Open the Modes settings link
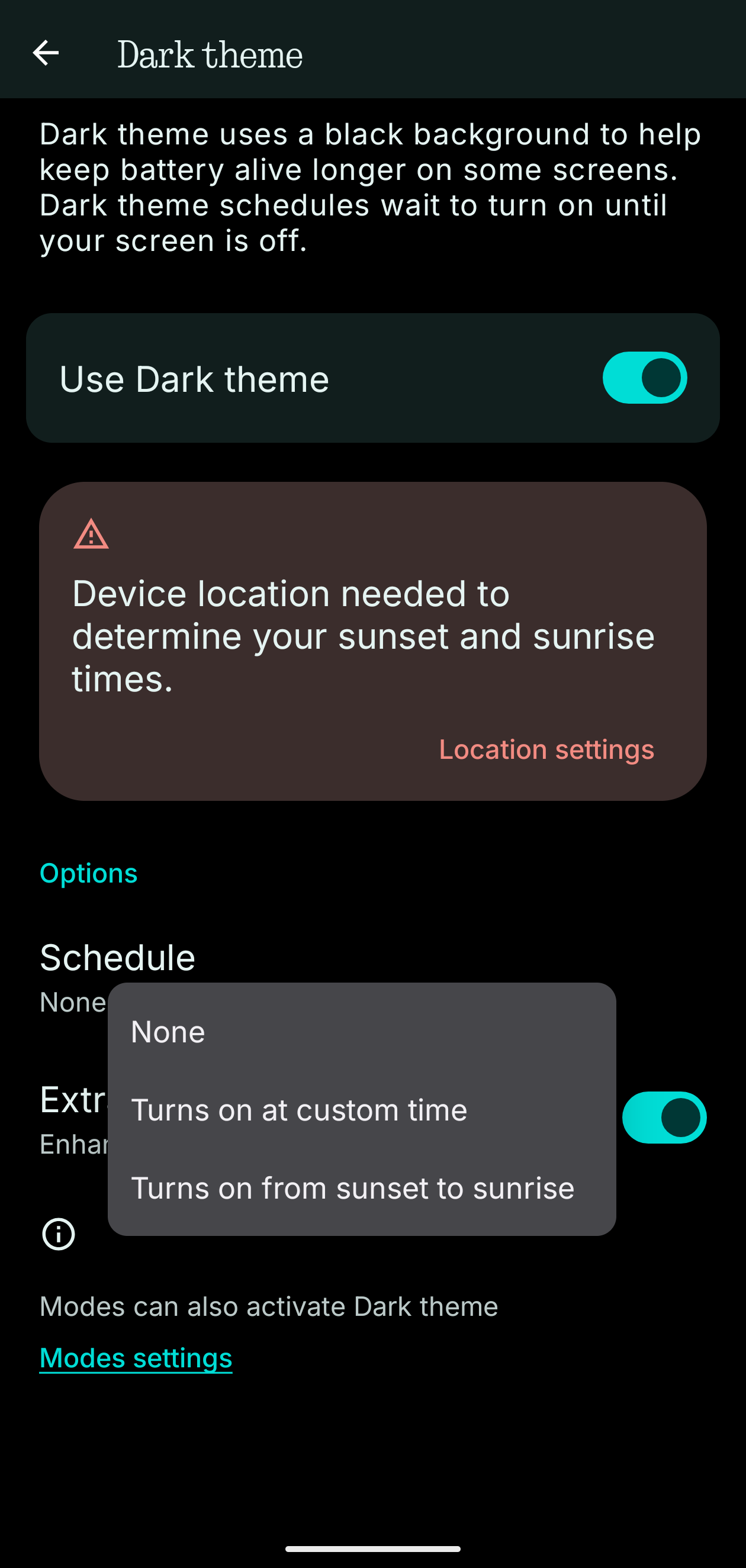Viewport: 746px width, 1568px height. pyautogui.click(x=136, y=1358)
